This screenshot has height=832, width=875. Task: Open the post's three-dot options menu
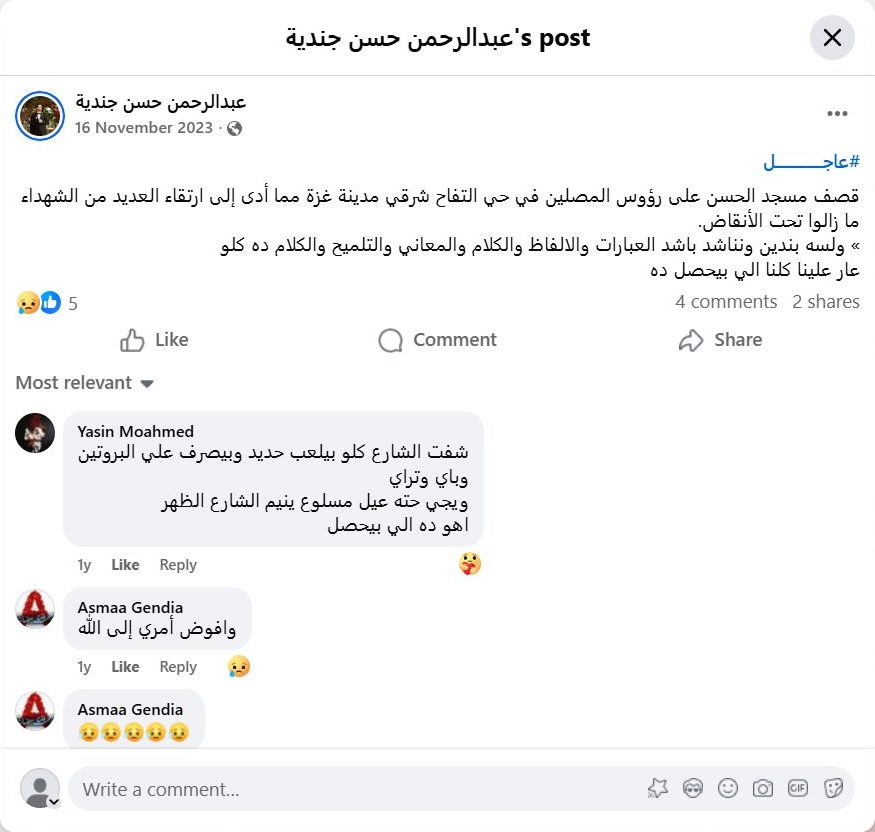[837, 114]
